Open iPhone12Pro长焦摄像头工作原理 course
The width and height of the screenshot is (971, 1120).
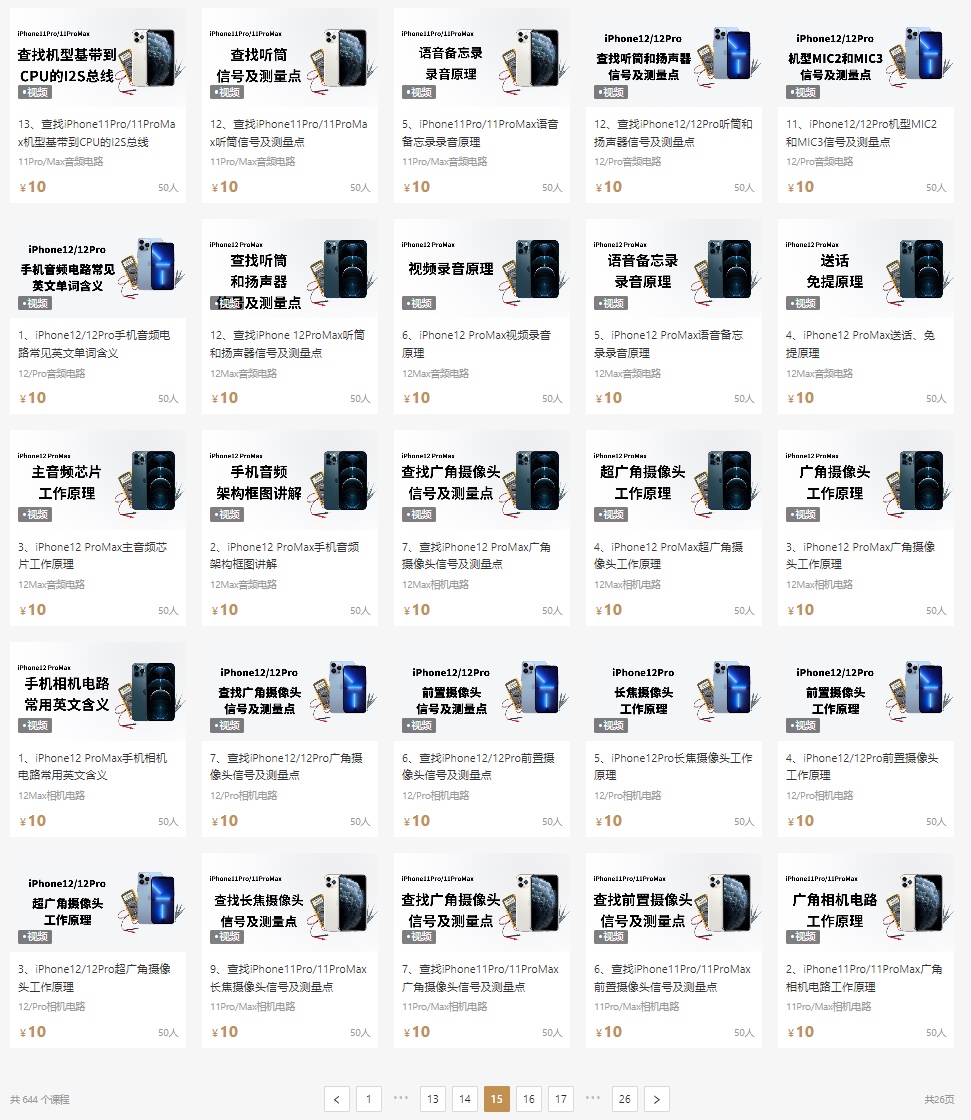coord(673,766)
